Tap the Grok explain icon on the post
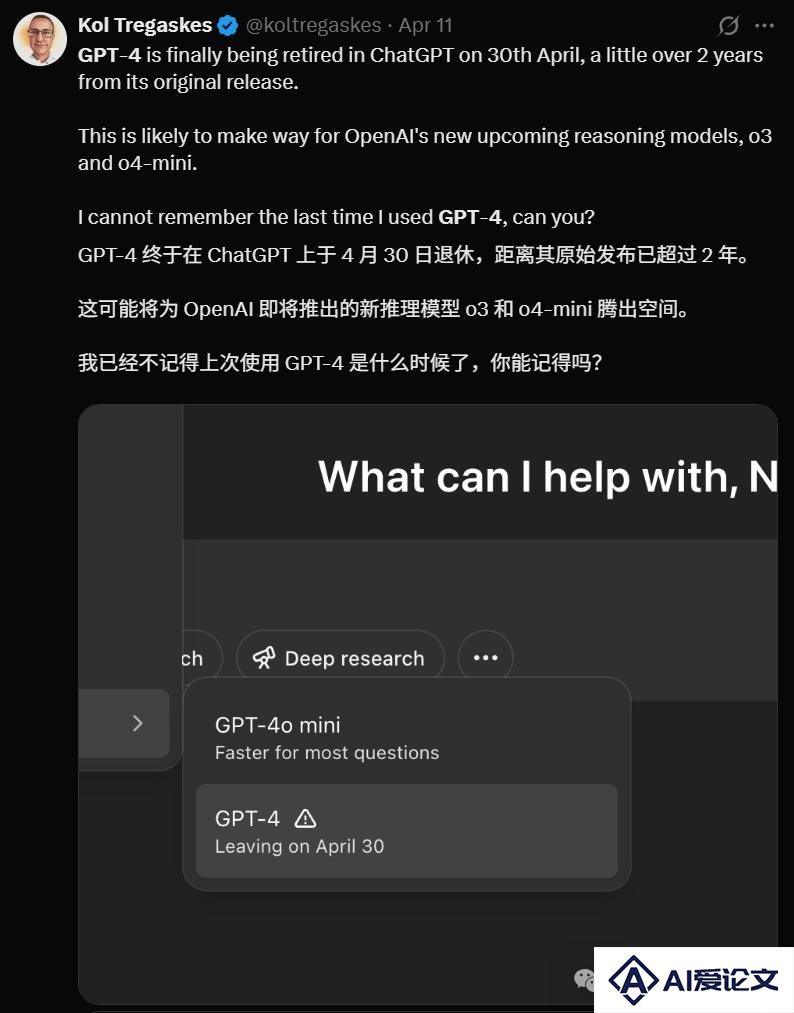 point(729,25)
